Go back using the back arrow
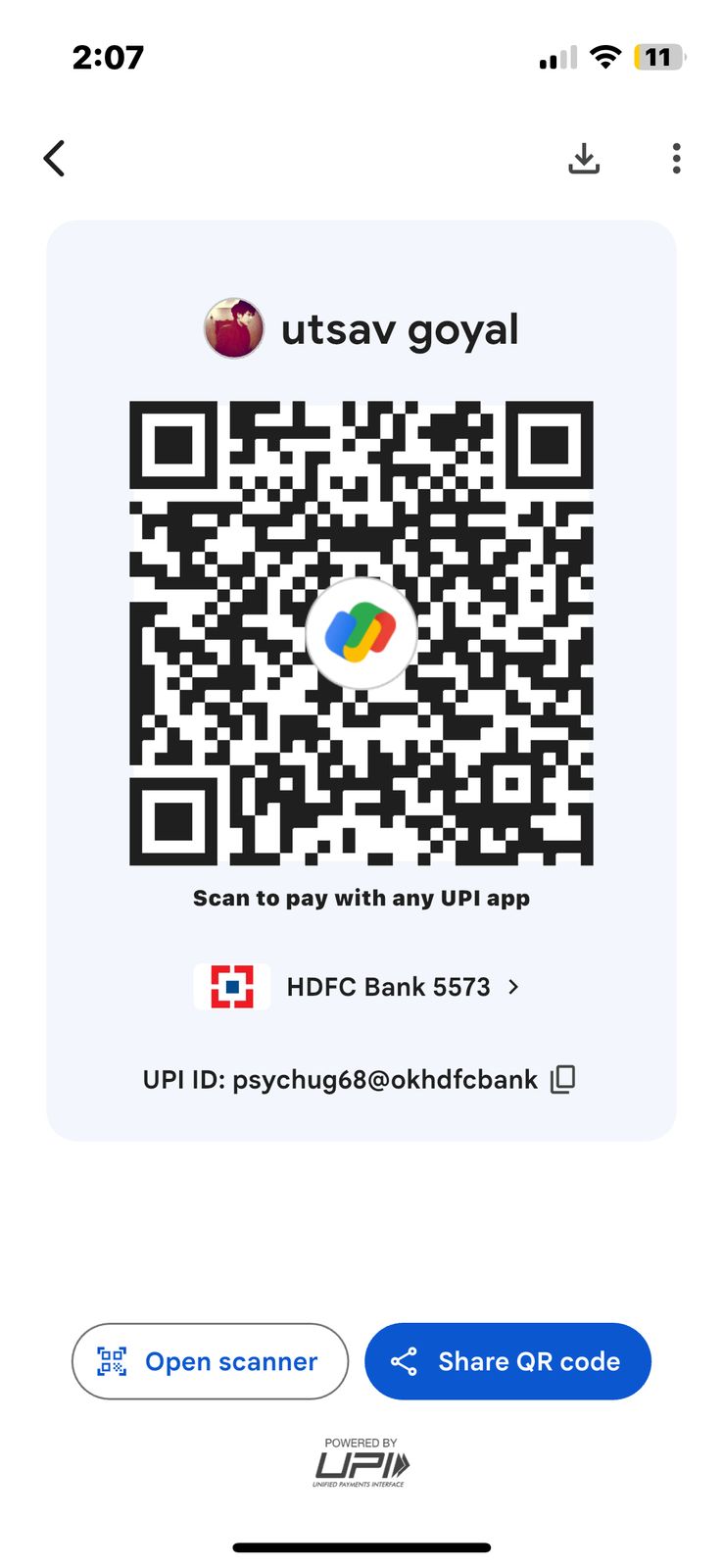Viewport: 723px width, 1568px height. click(x=55, y=158)
